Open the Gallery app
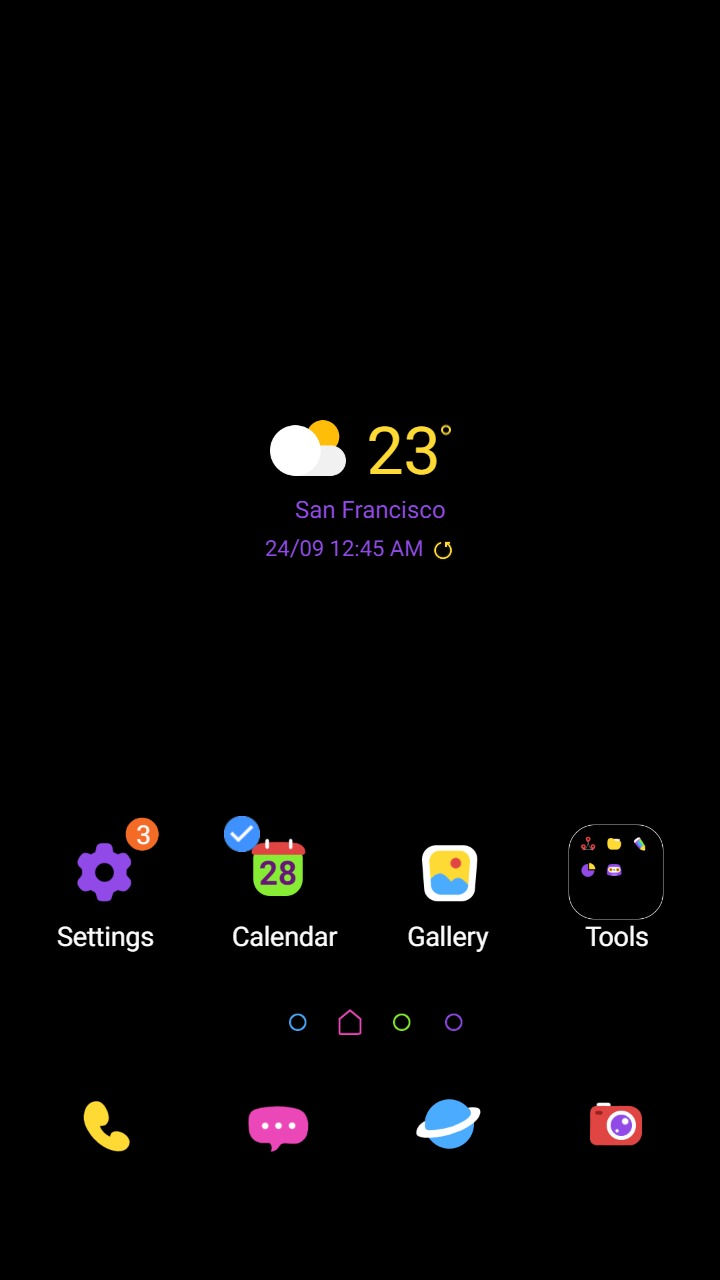The width and height of the screenshot is (720, 1280). (x=449, y=873)
